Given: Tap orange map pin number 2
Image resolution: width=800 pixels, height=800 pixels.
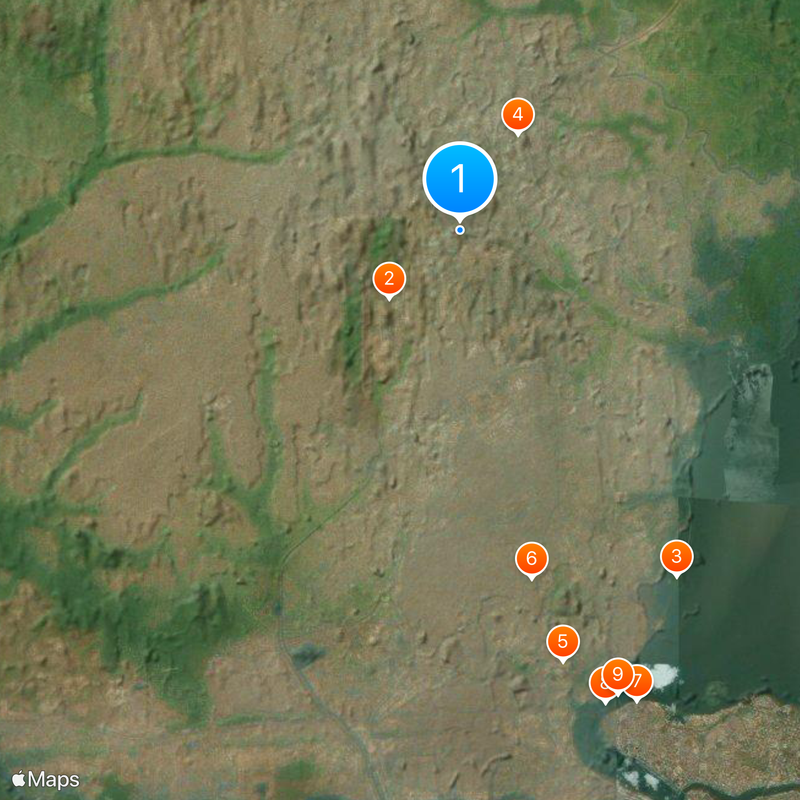Looking at the screenshot, I should click(389, 279).
